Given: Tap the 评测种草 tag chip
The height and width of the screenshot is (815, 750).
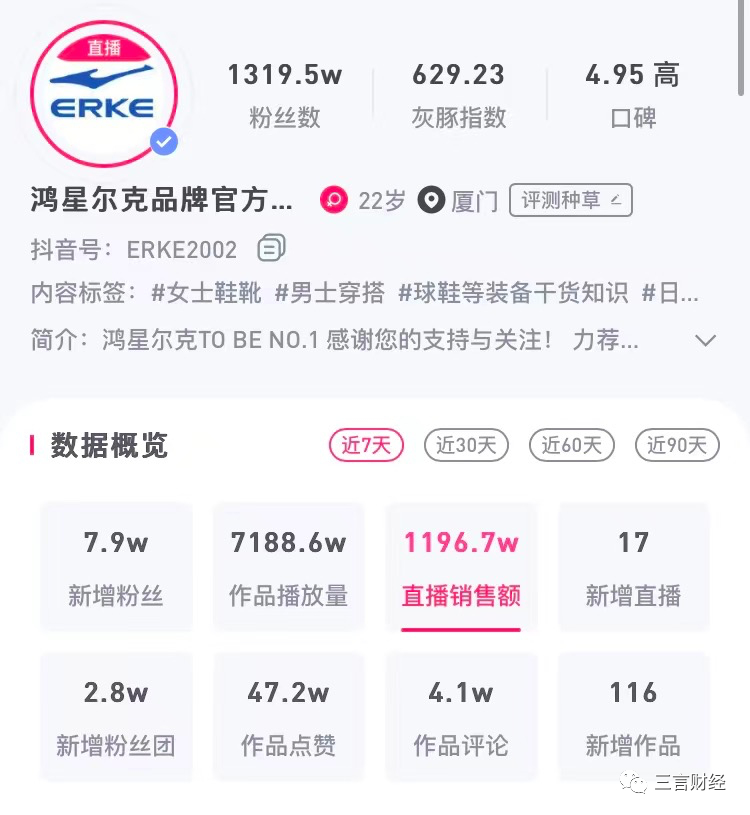Looking at the screenshot, I should pyautogui.click(x=571, y=200).
